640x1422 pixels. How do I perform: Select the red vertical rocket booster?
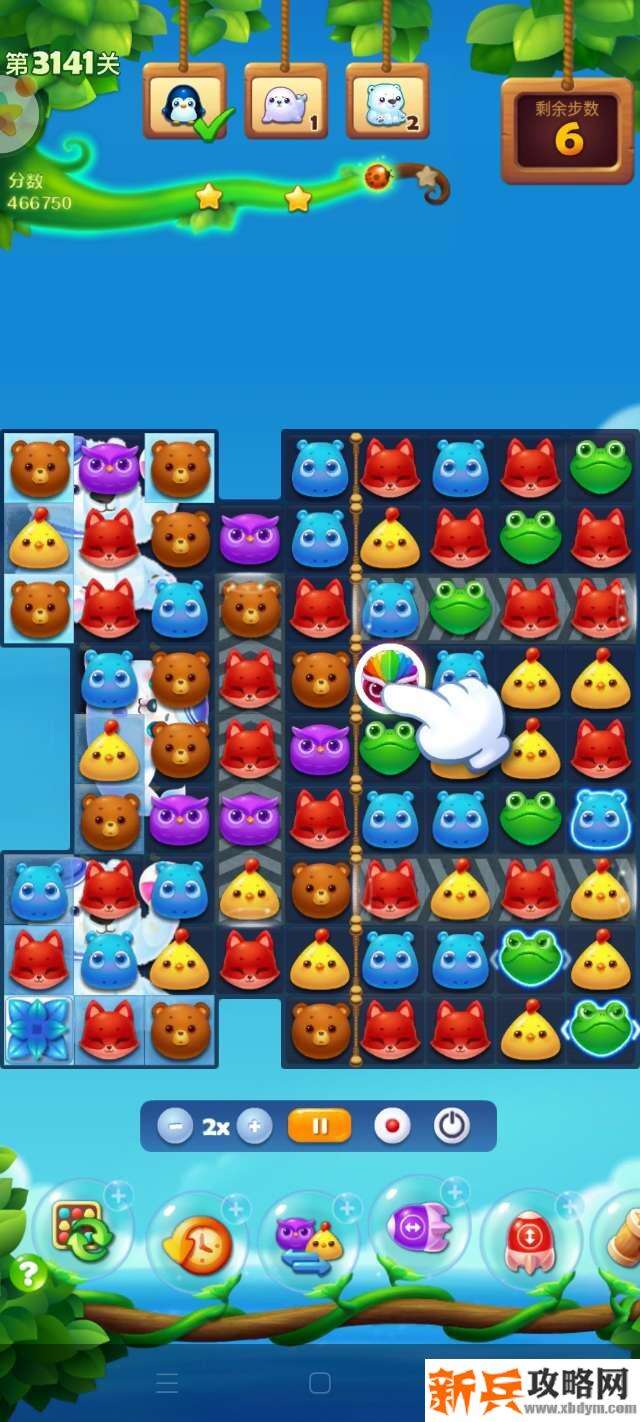(x=530, y=1242)
